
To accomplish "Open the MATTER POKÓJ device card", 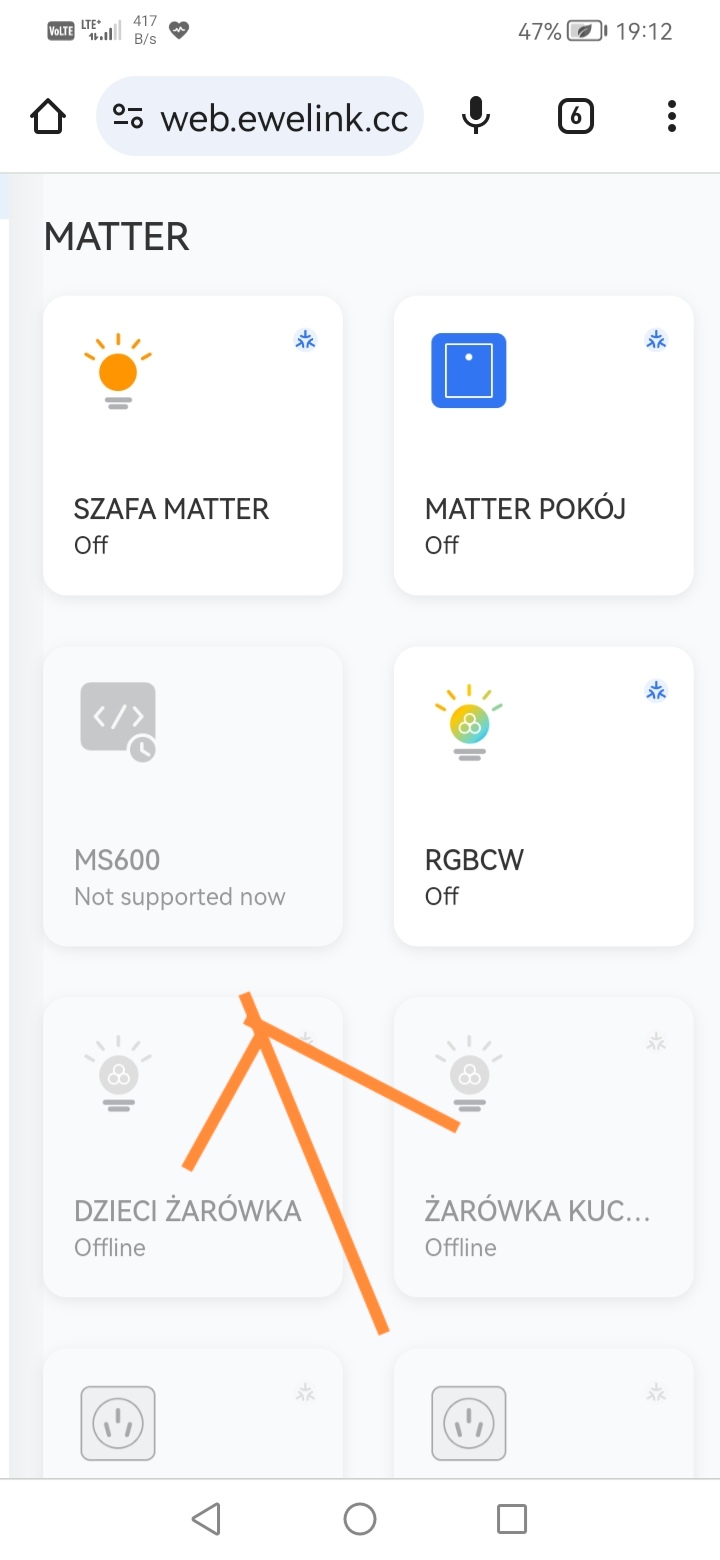I will 544,446.
